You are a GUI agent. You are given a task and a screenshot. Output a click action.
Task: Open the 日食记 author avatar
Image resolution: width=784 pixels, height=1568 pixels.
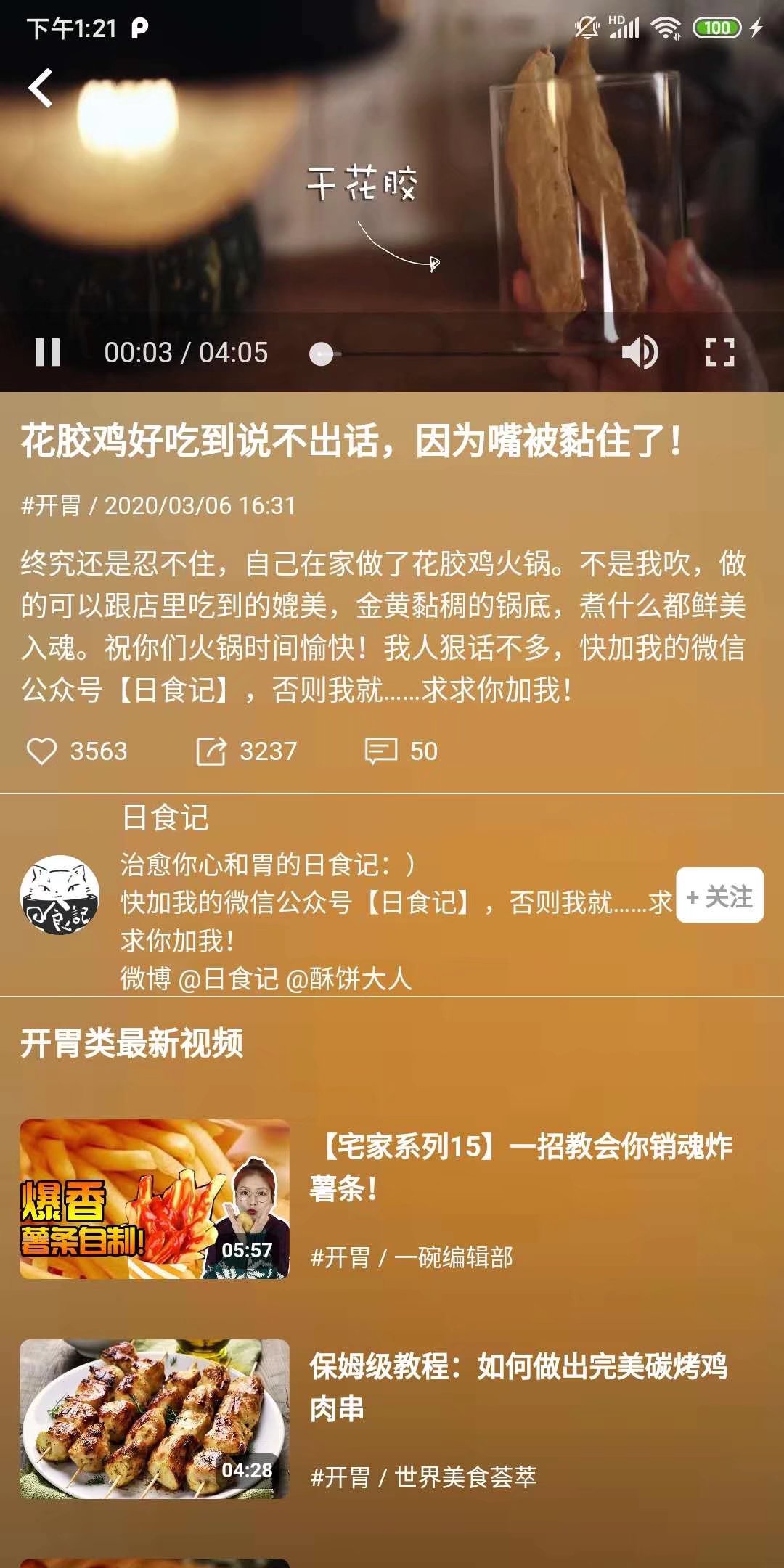point(60,895)
